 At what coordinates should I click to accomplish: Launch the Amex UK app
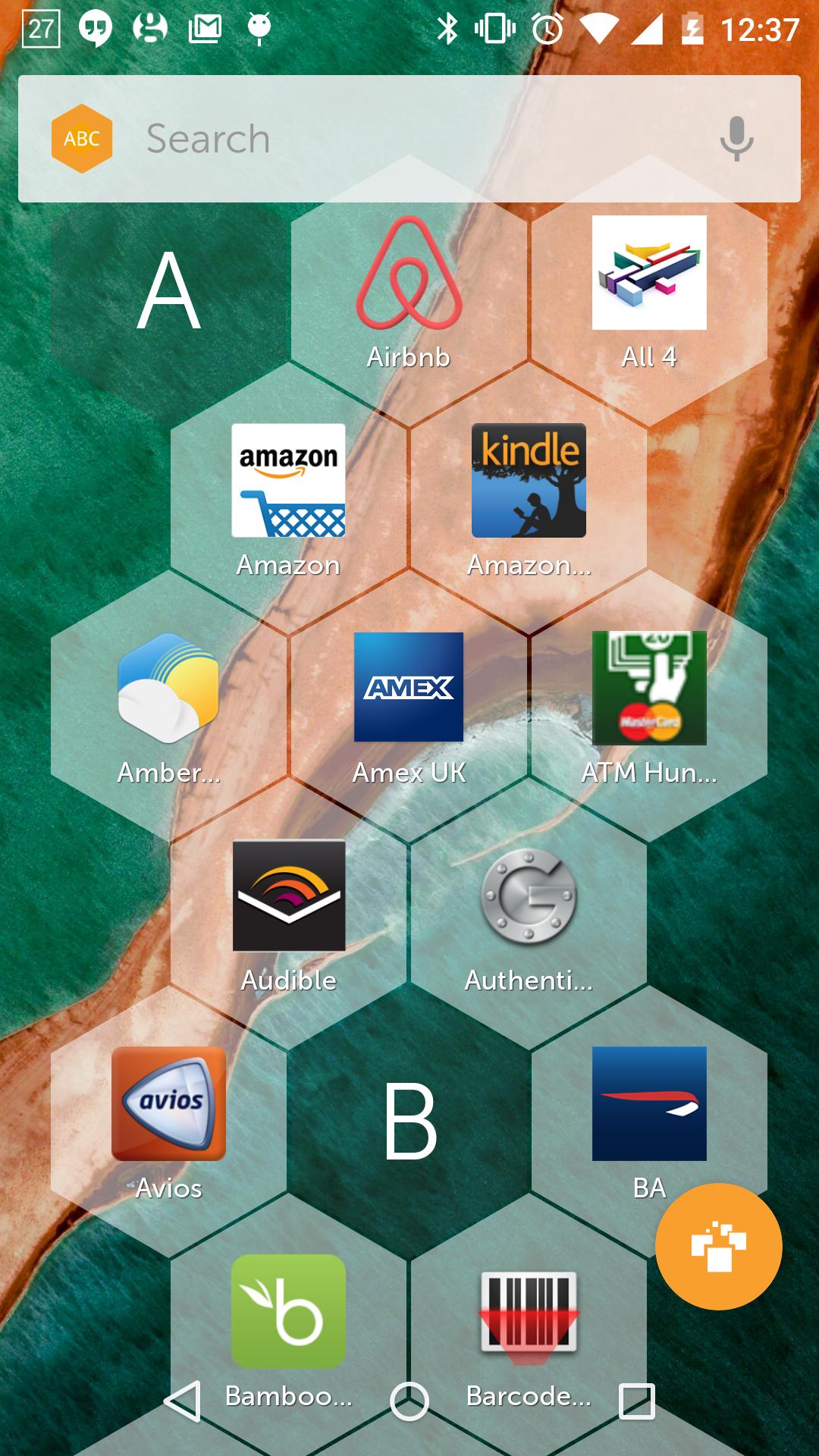pos(408,690)
